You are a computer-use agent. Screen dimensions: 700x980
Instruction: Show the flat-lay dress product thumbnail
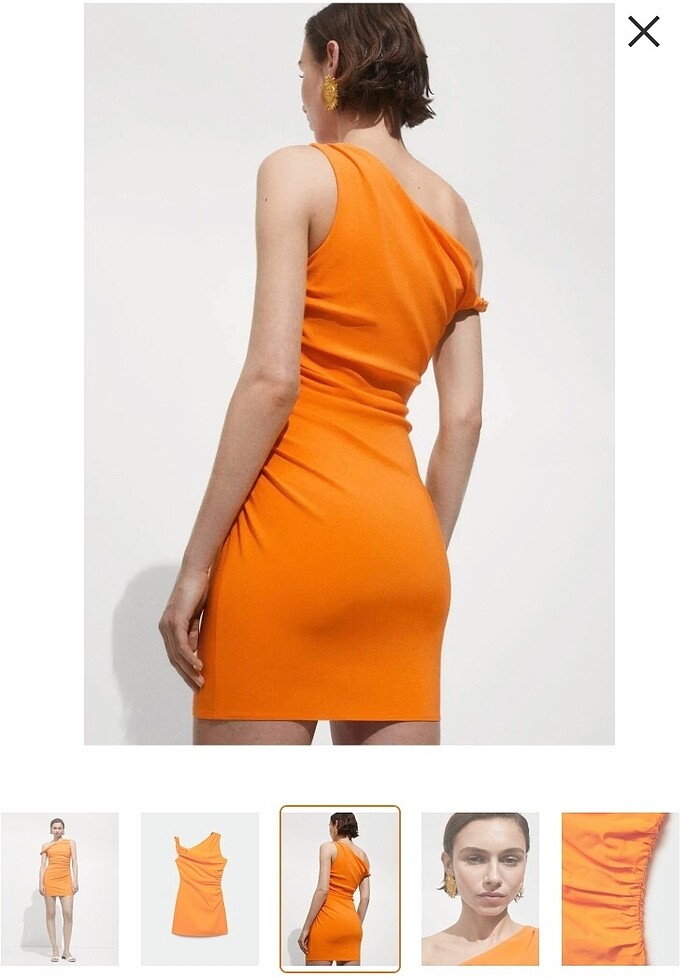tap(200, 888)
